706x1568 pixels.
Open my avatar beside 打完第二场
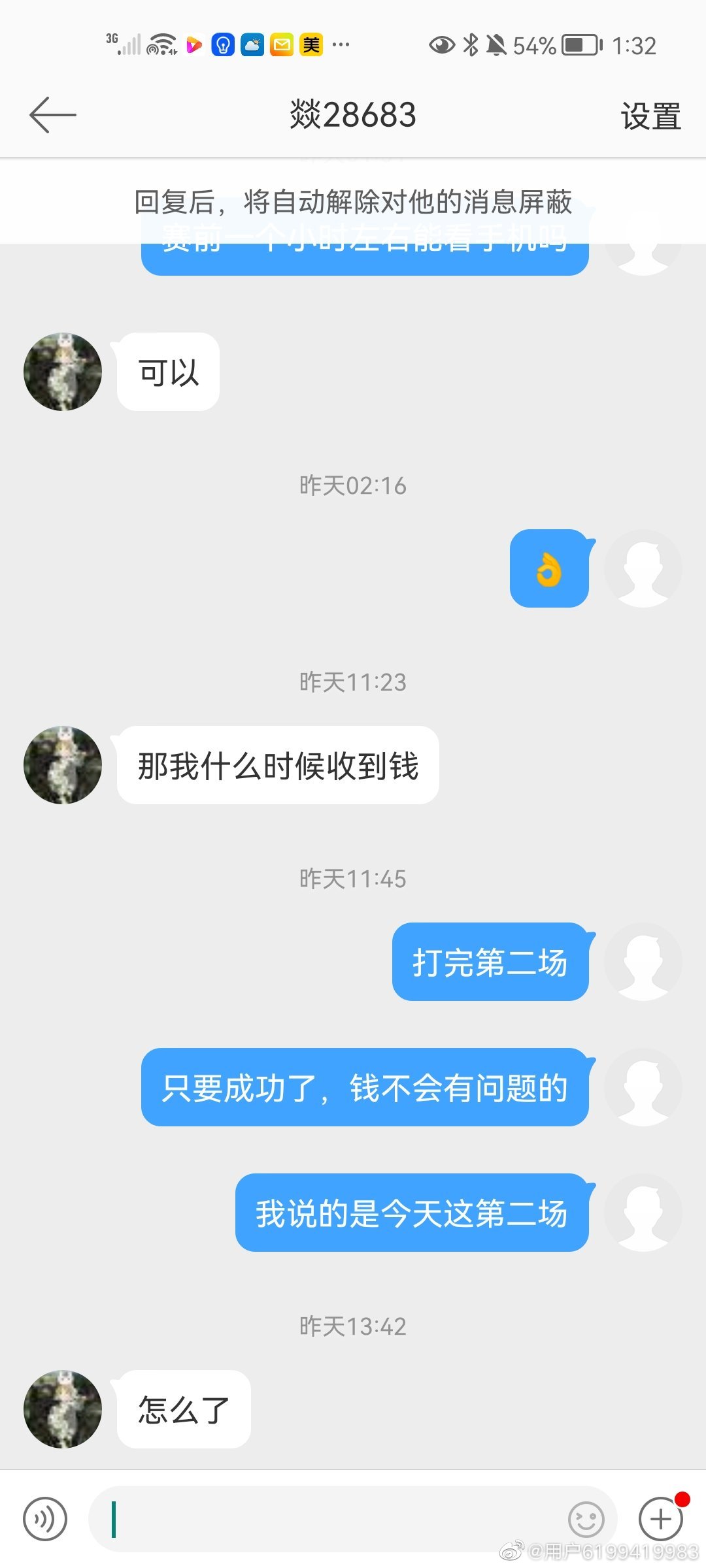point(643,962)
